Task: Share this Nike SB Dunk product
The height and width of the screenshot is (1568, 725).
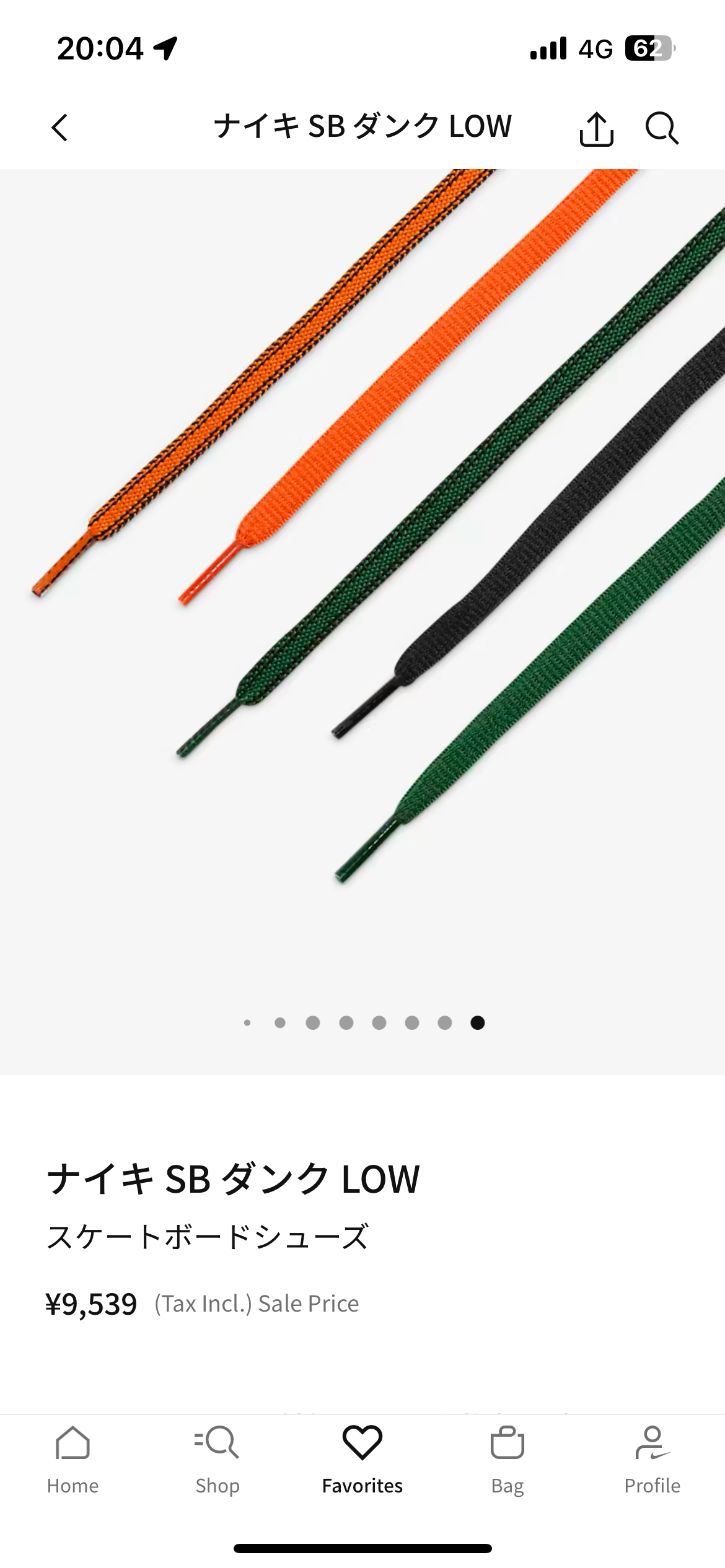Action: click(x=596, y=129)
